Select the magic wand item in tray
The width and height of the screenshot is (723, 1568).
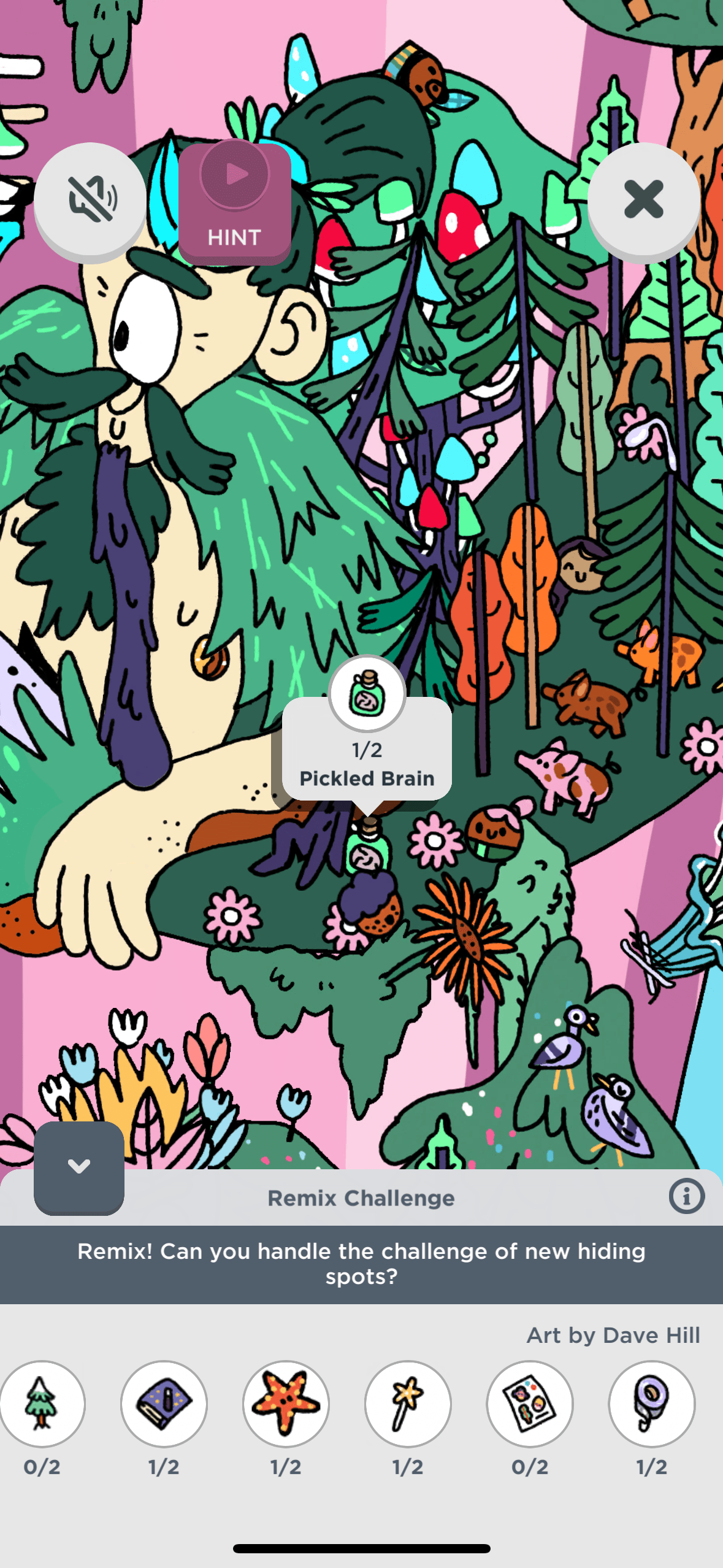tap(408, 1403)
